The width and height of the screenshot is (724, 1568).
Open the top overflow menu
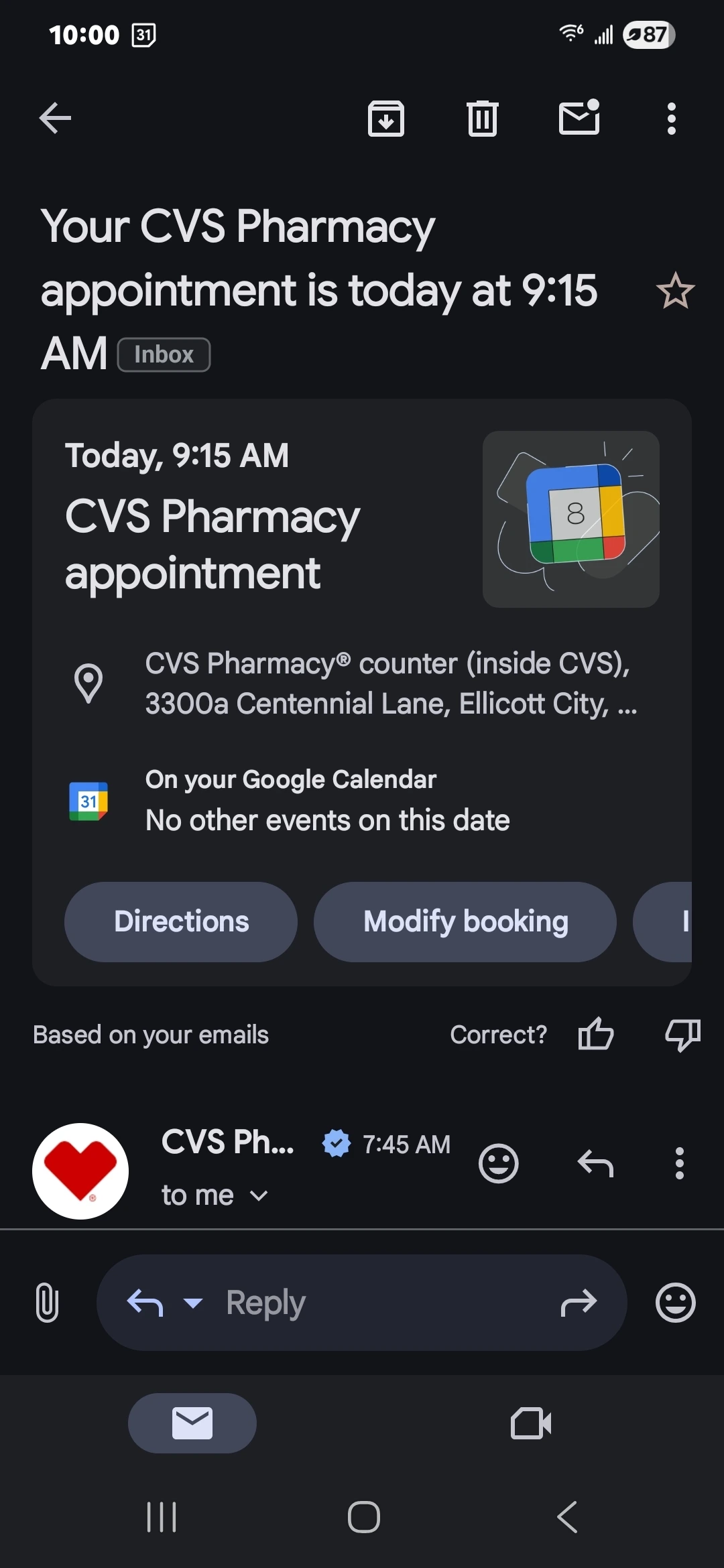pyautogui.click(x=671, y=119)
